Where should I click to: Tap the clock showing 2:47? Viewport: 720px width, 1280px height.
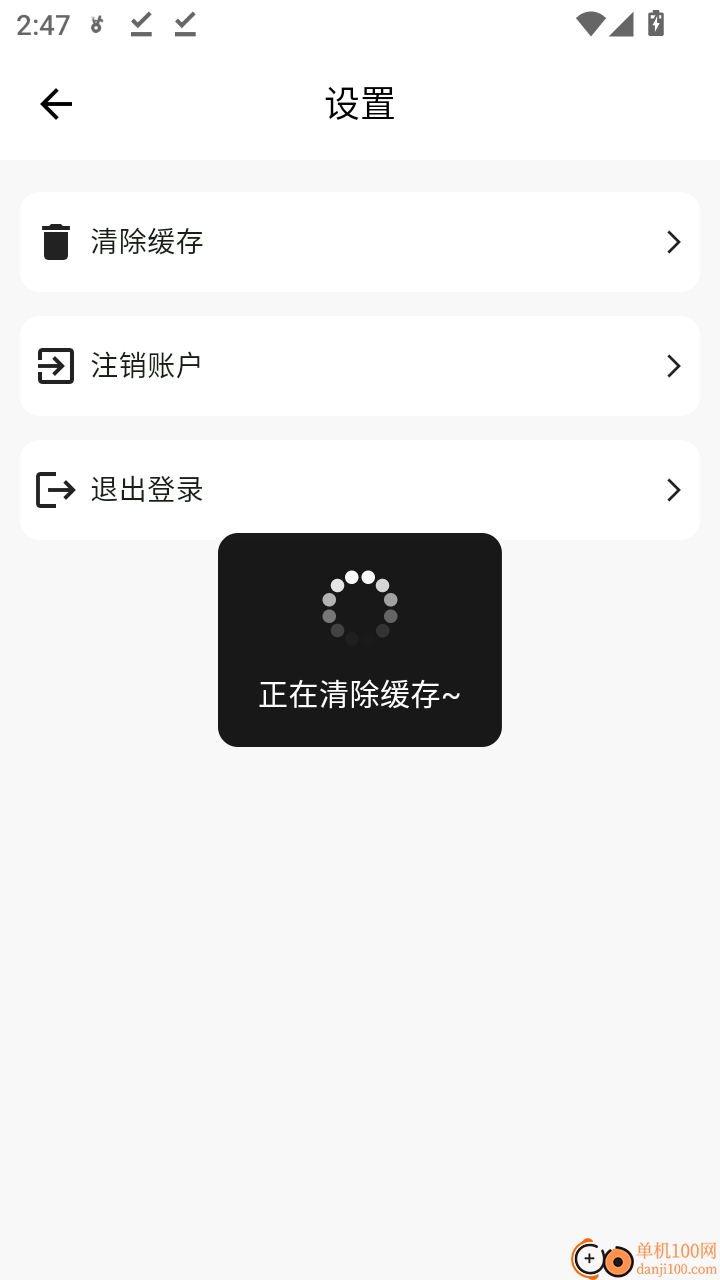pos(42,25)
